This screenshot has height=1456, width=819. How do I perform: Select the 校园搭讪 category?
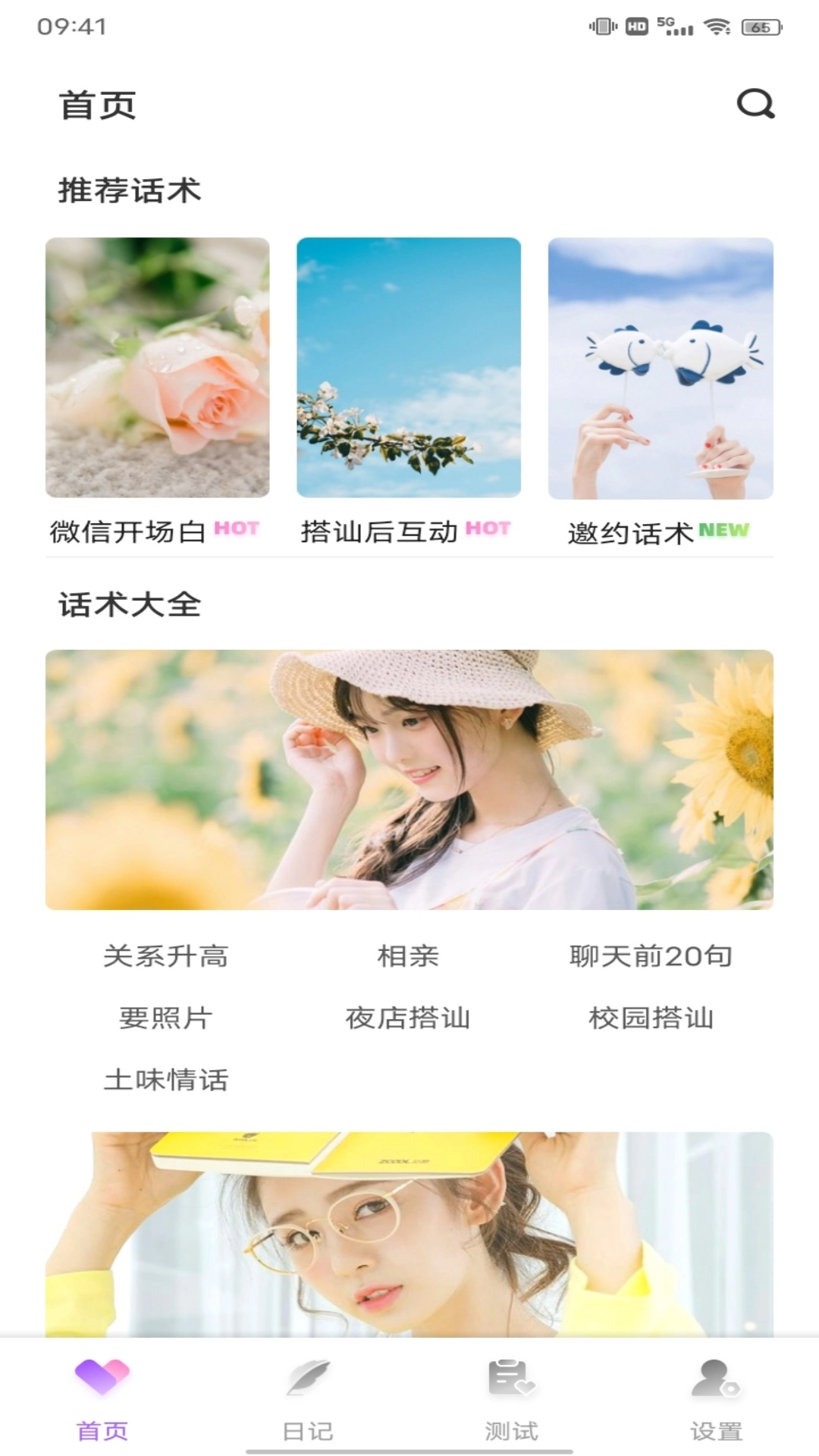[x=651, y=1018]
